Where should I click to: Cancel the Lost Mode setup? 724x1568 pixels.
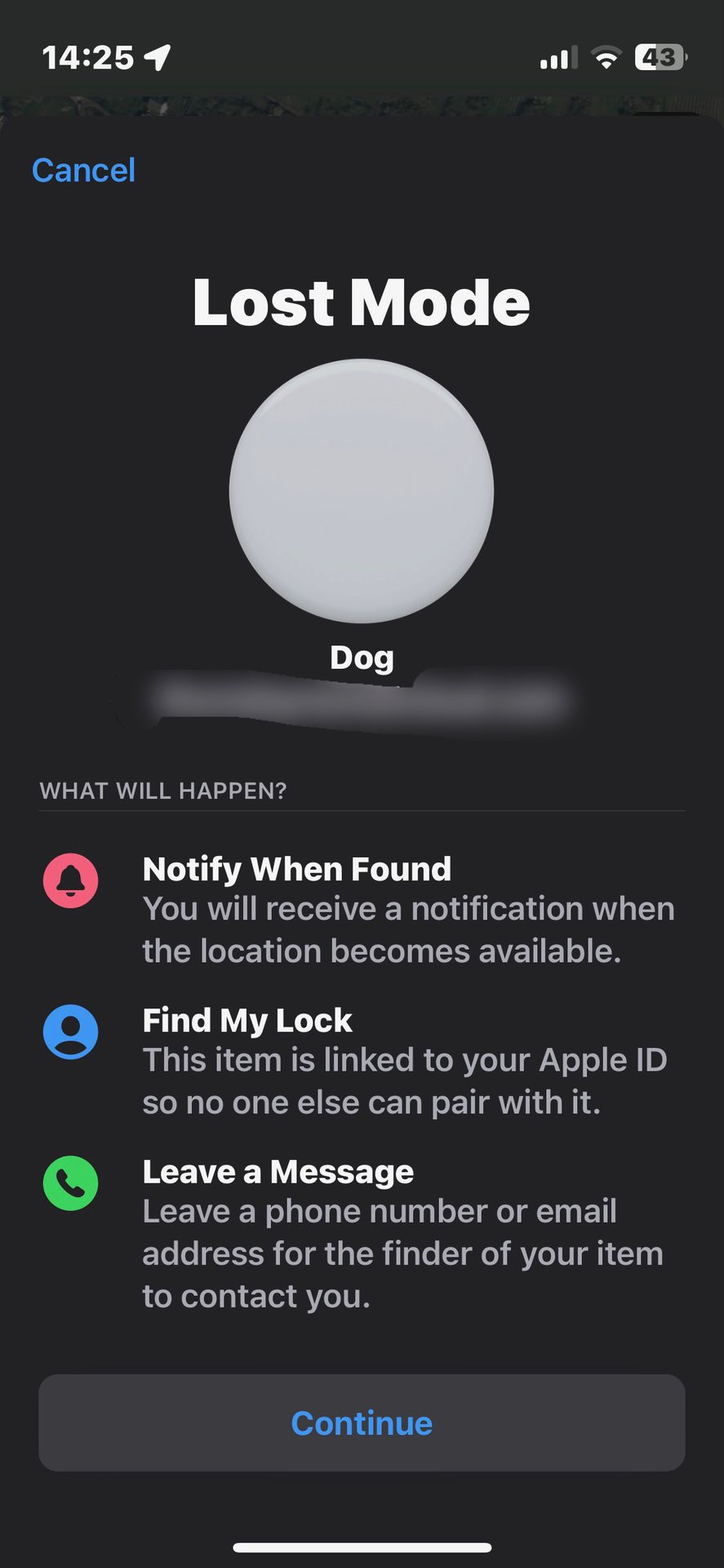(83, 171)
